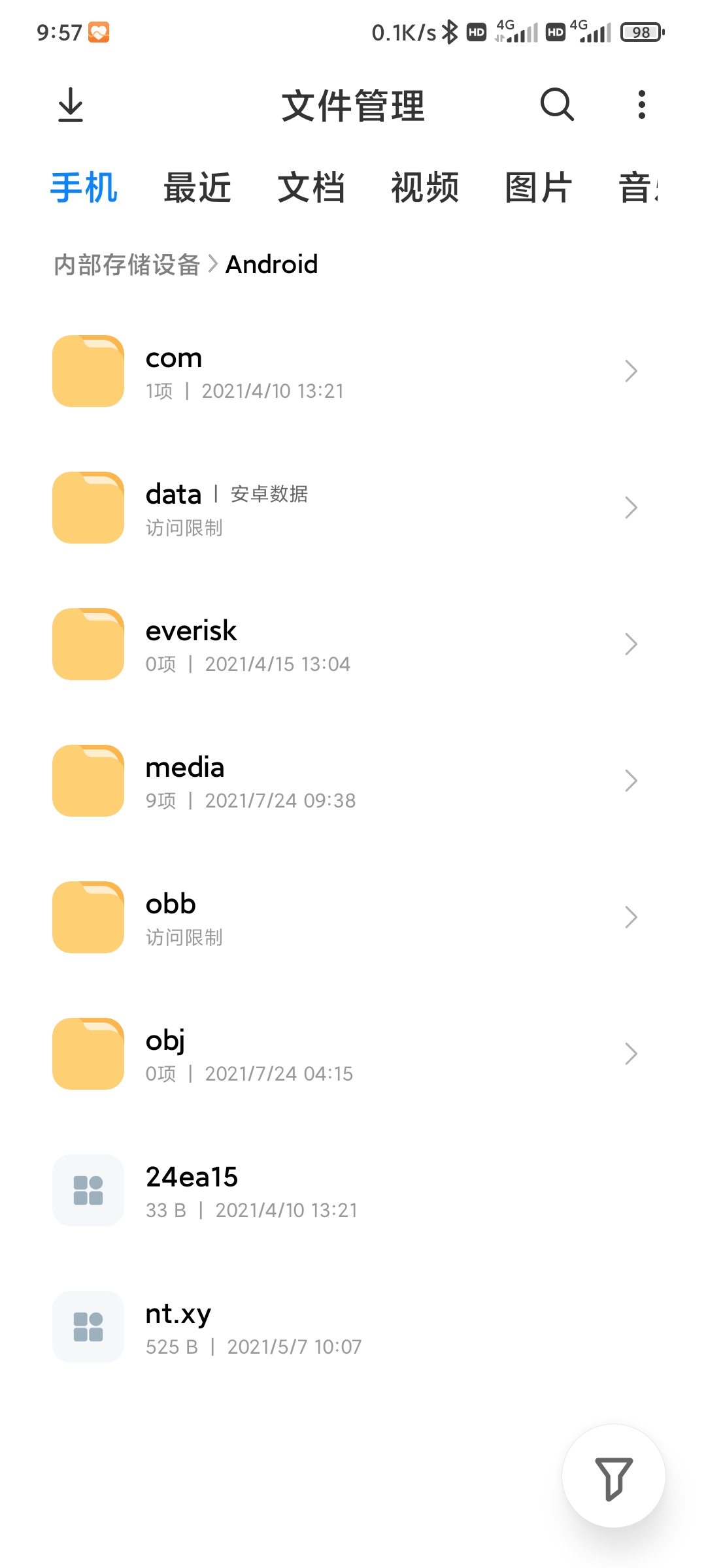706x1568 pixels.
Task: Switch to the 最近 tab
Action: click(197, 188)
